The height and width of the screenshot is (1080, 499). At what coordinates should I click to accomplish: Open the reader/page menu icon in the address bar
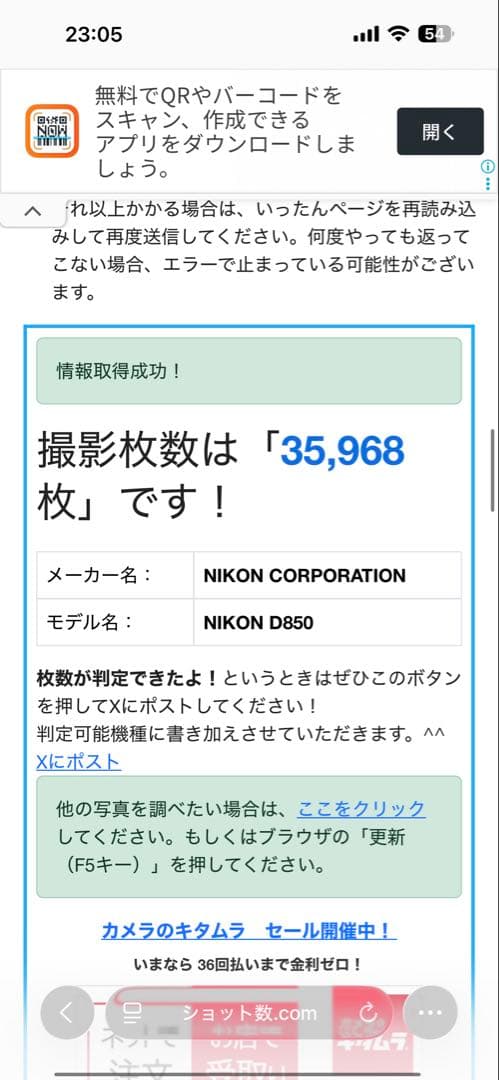pos(132,1012)
